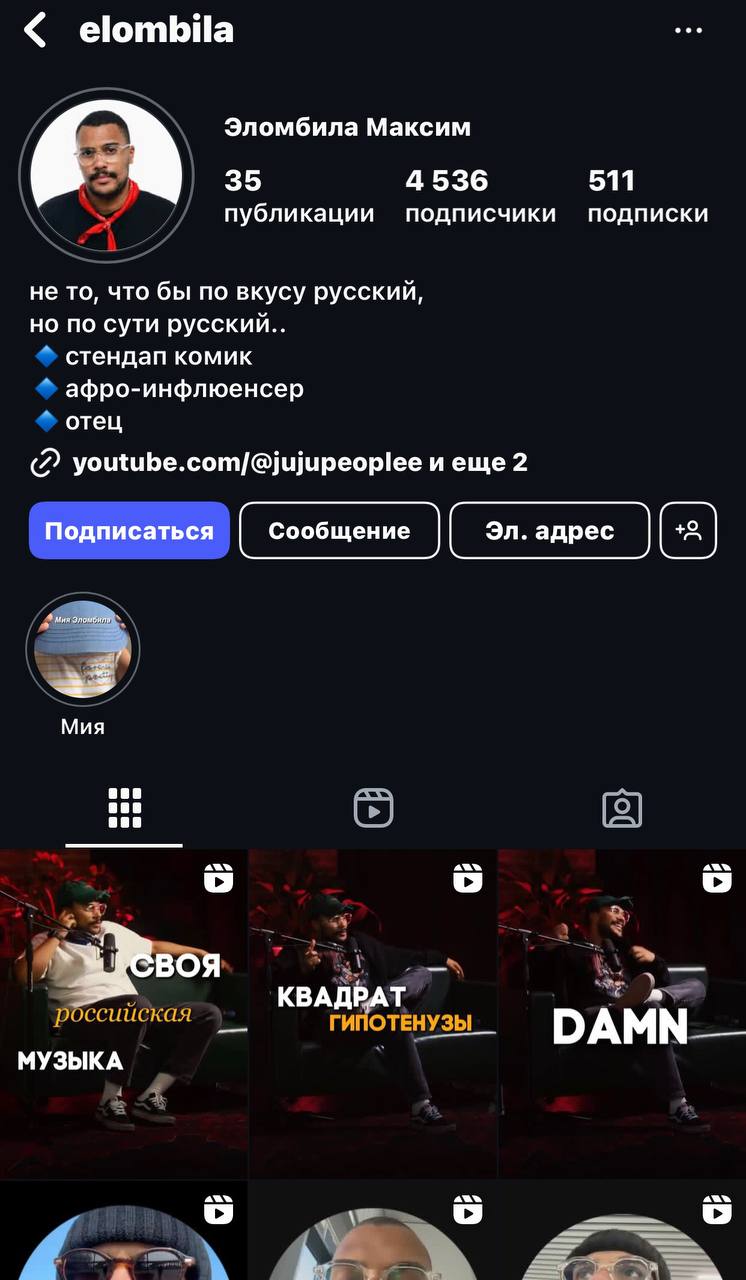Tap Сообщение to message elombila
The height and width of the screenshot is (1280, 746).
(339, 530)
